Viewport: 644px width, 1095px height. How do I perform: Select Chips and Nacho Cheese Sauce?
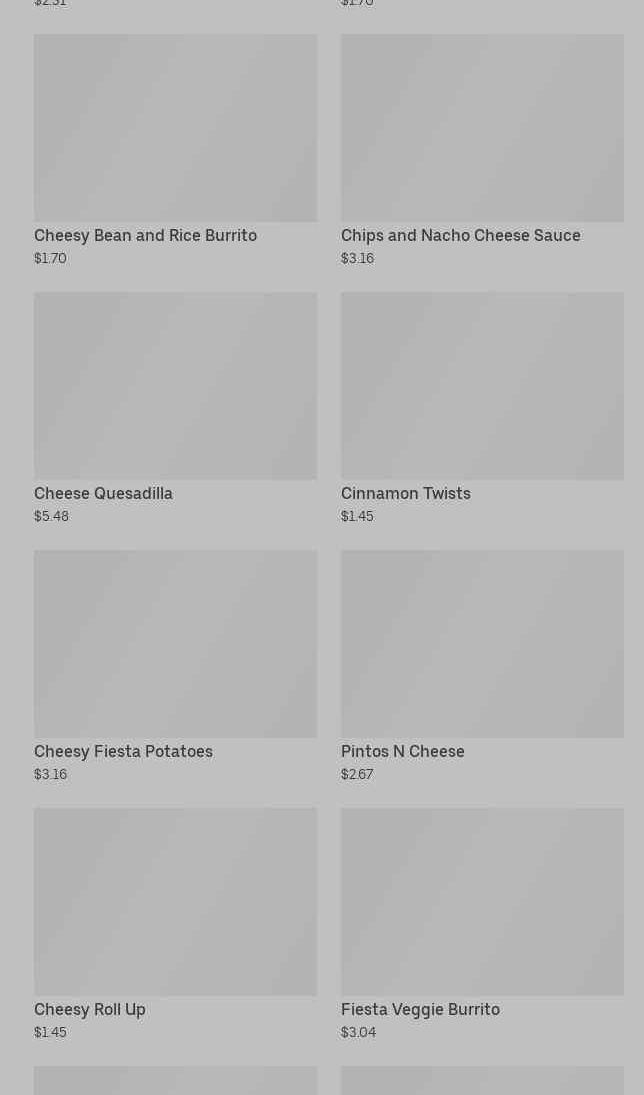[482, 150]
